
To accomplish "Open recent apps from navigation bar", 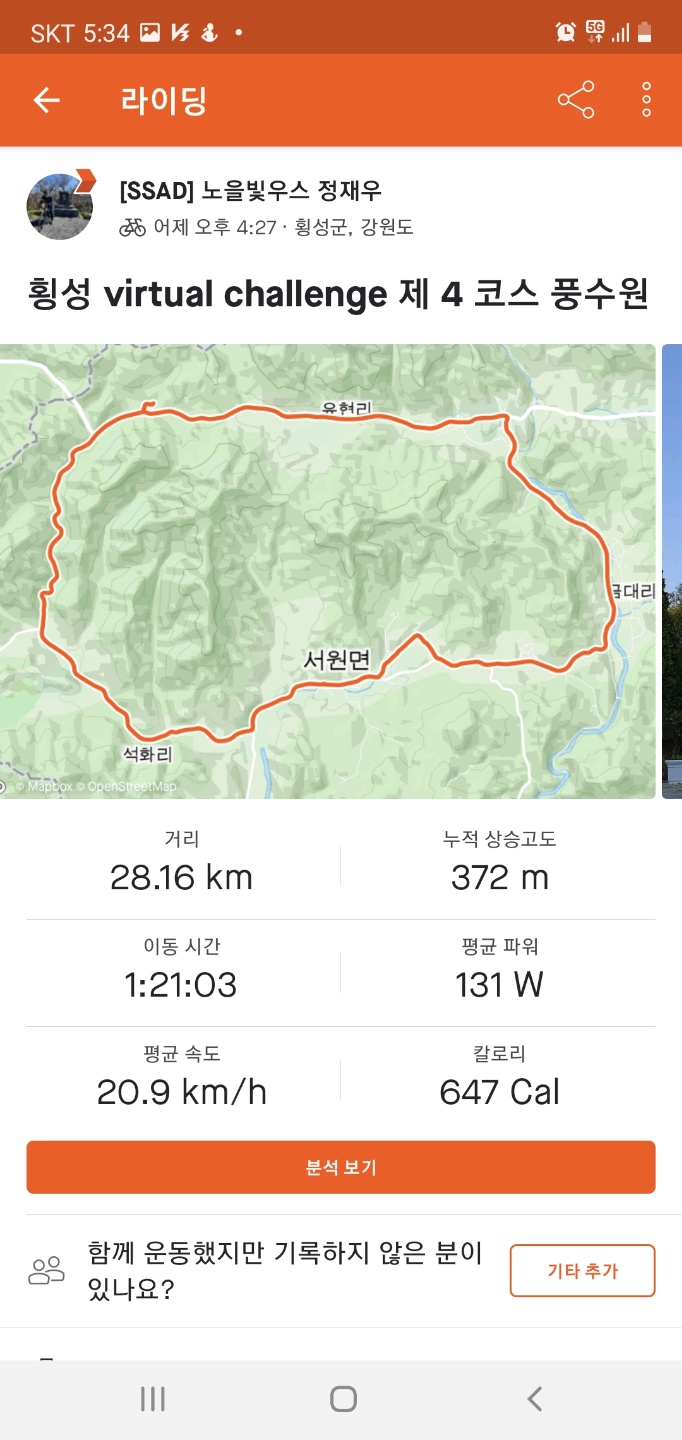I will (x=152, y=1399).
